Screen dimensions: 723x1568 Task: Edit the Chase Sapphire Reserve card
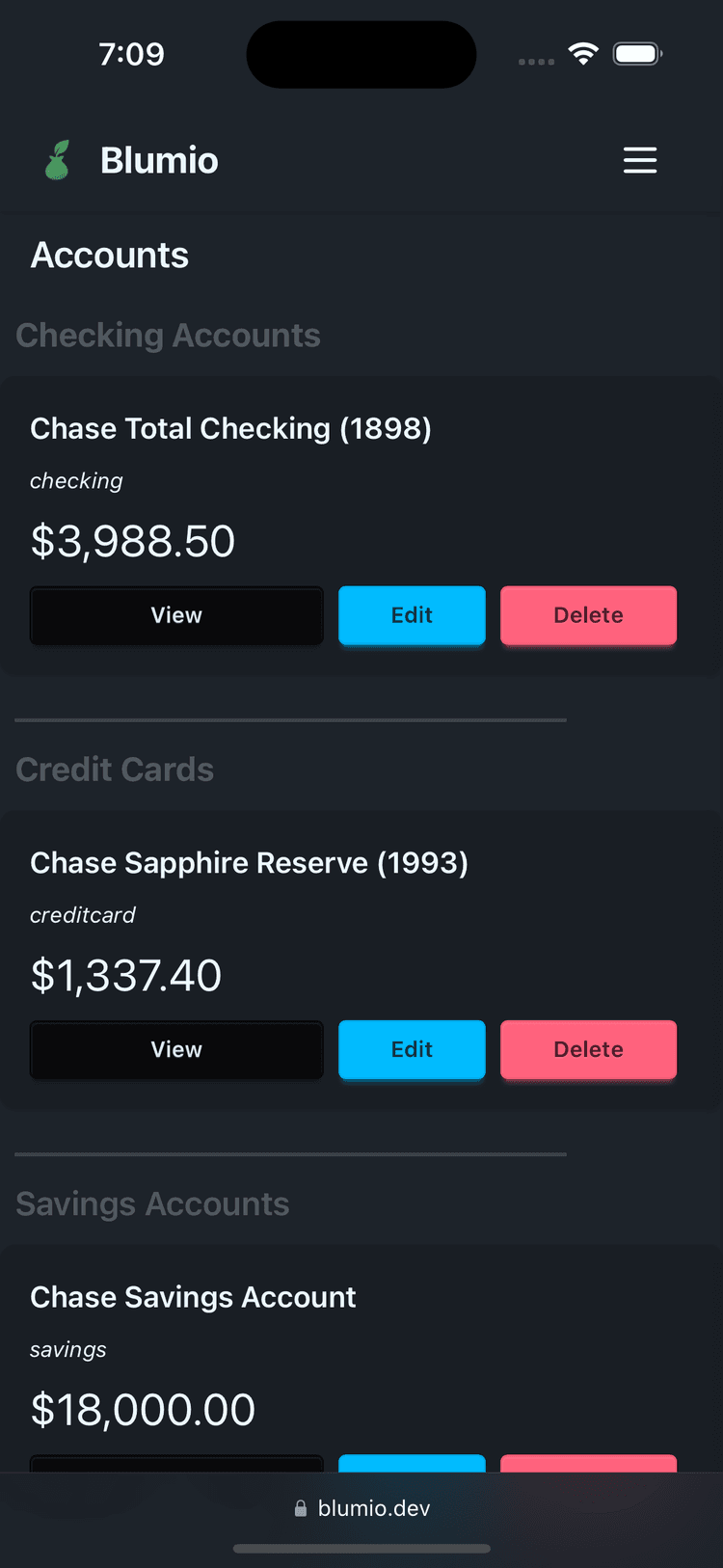tap(412, 1049)
